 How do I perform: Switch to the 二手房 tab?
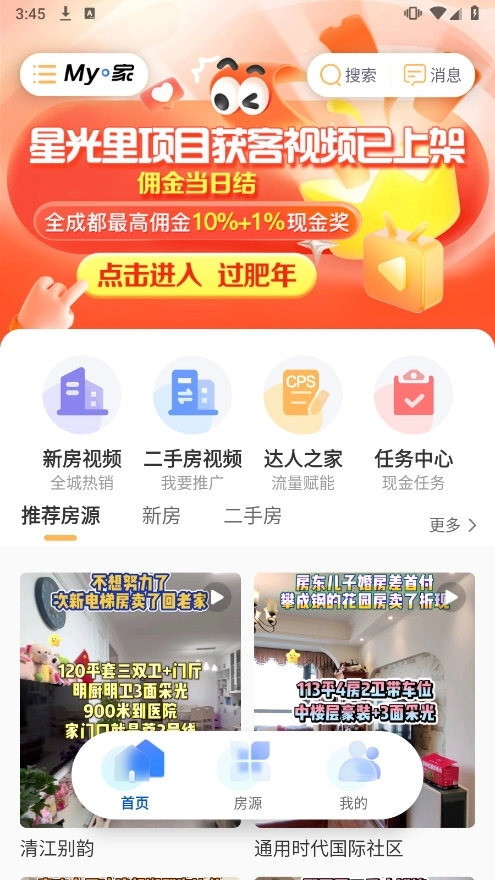click(253, 516)
